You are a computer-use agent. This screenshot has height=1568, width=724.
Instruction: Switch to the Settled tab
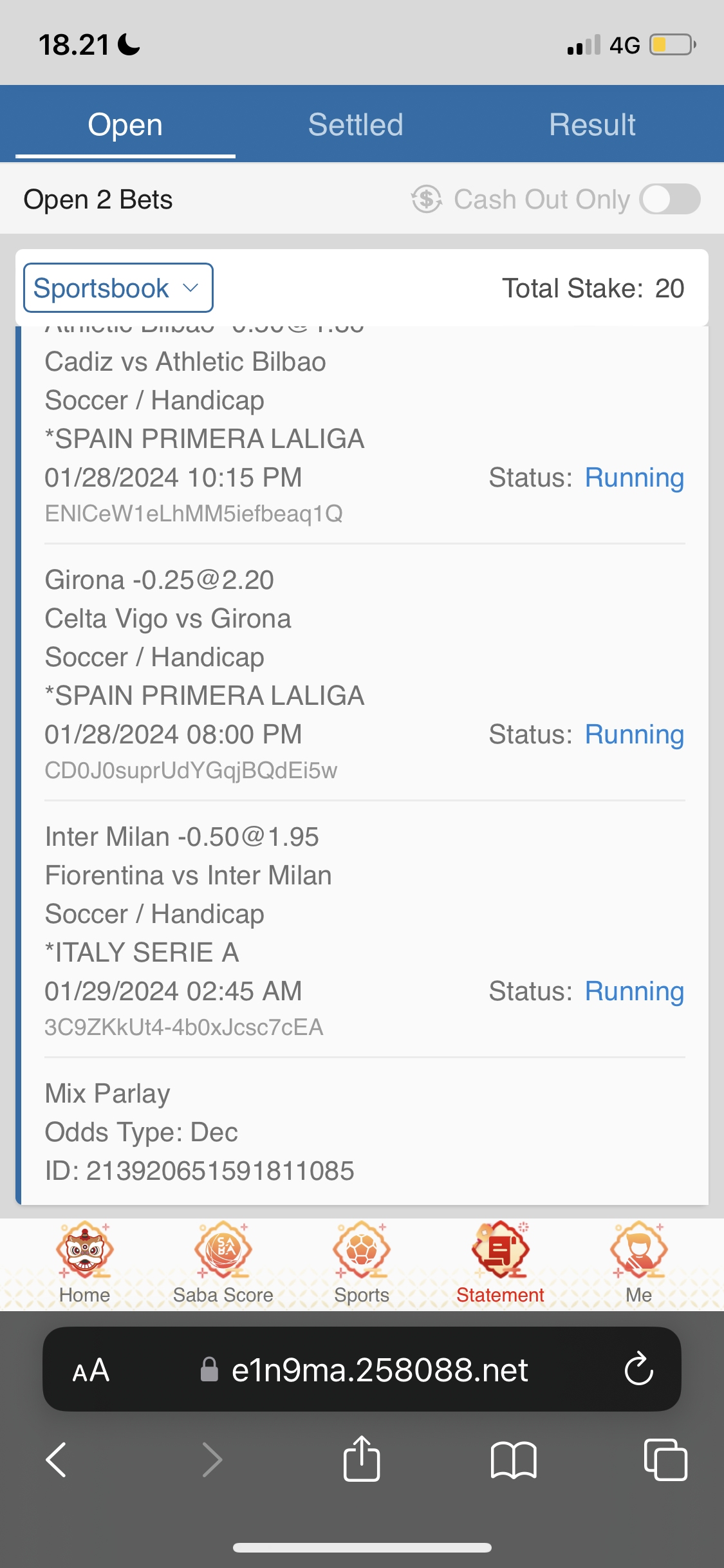355,125
